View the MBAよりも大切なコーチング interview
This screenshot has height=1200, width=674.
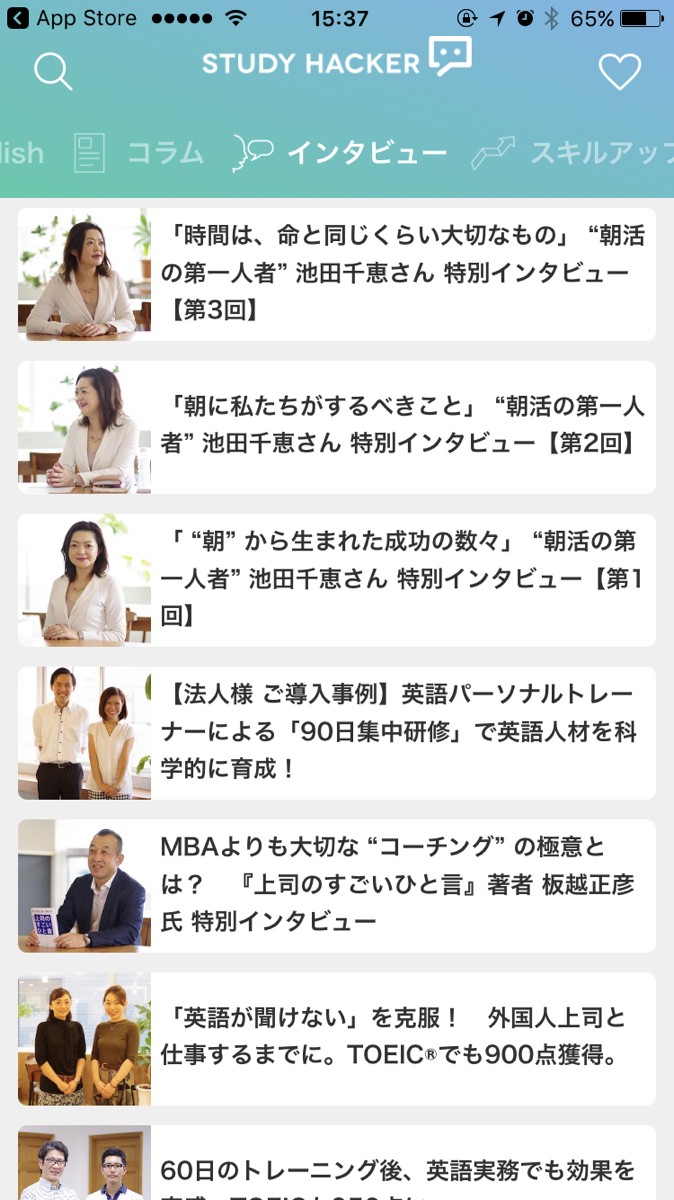coord(336,886)
